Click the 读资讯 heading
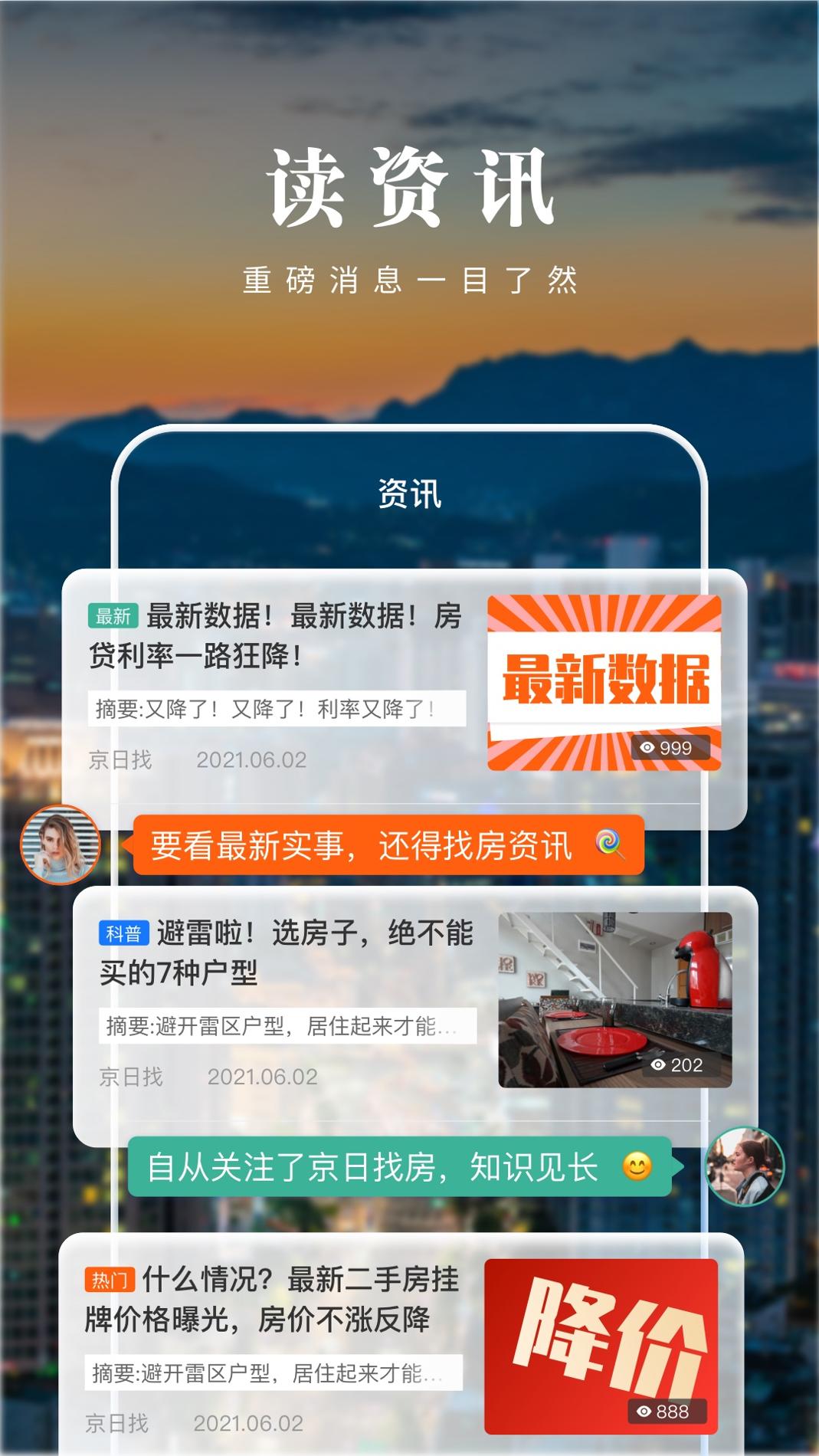Viewport: 819px width, 1456px height. (x=409, y=188)
